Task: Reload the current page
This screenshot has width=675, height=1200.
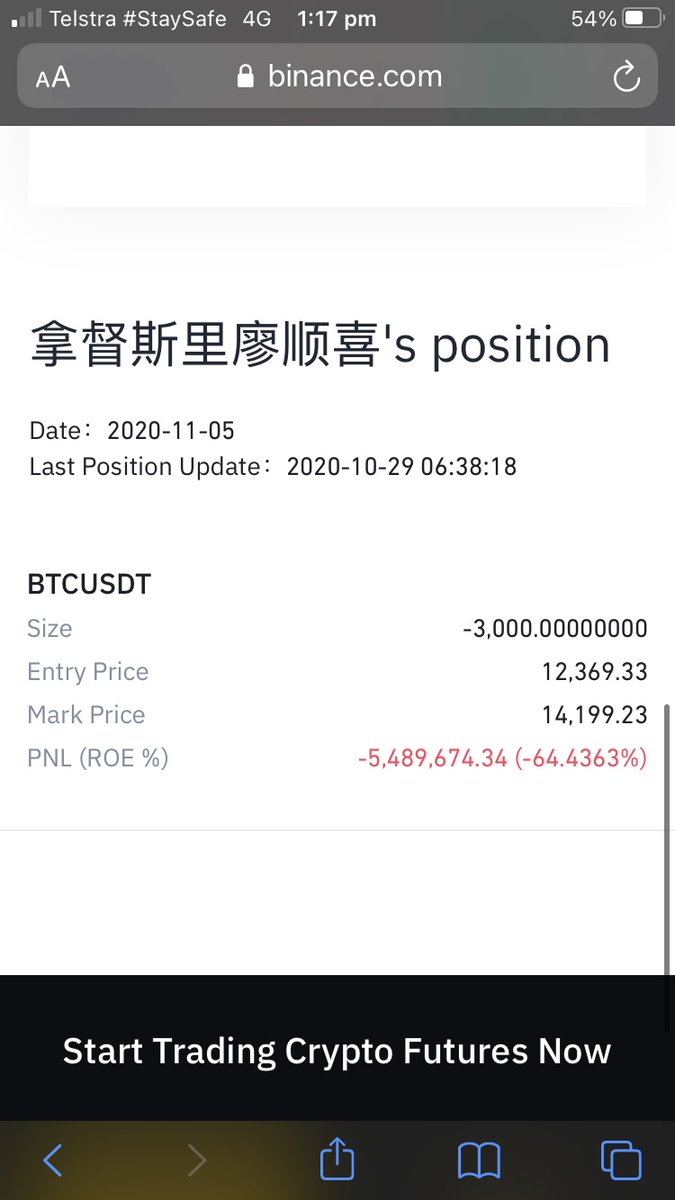Action: tap(626, 77)
